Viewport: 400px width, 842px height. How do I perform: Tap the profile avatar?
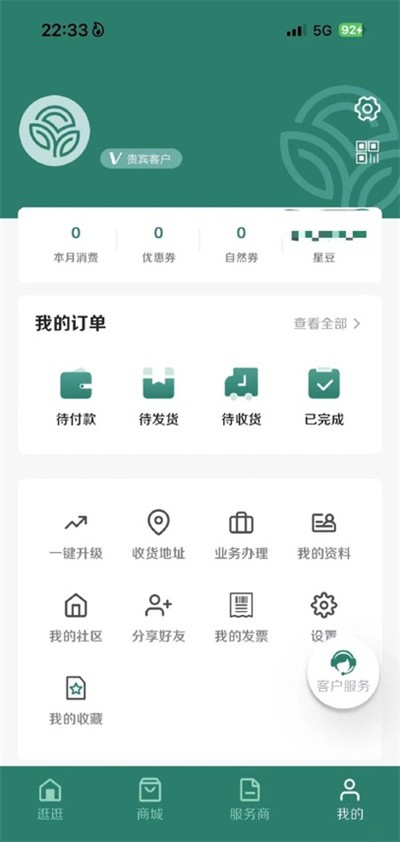click(55, 130)
